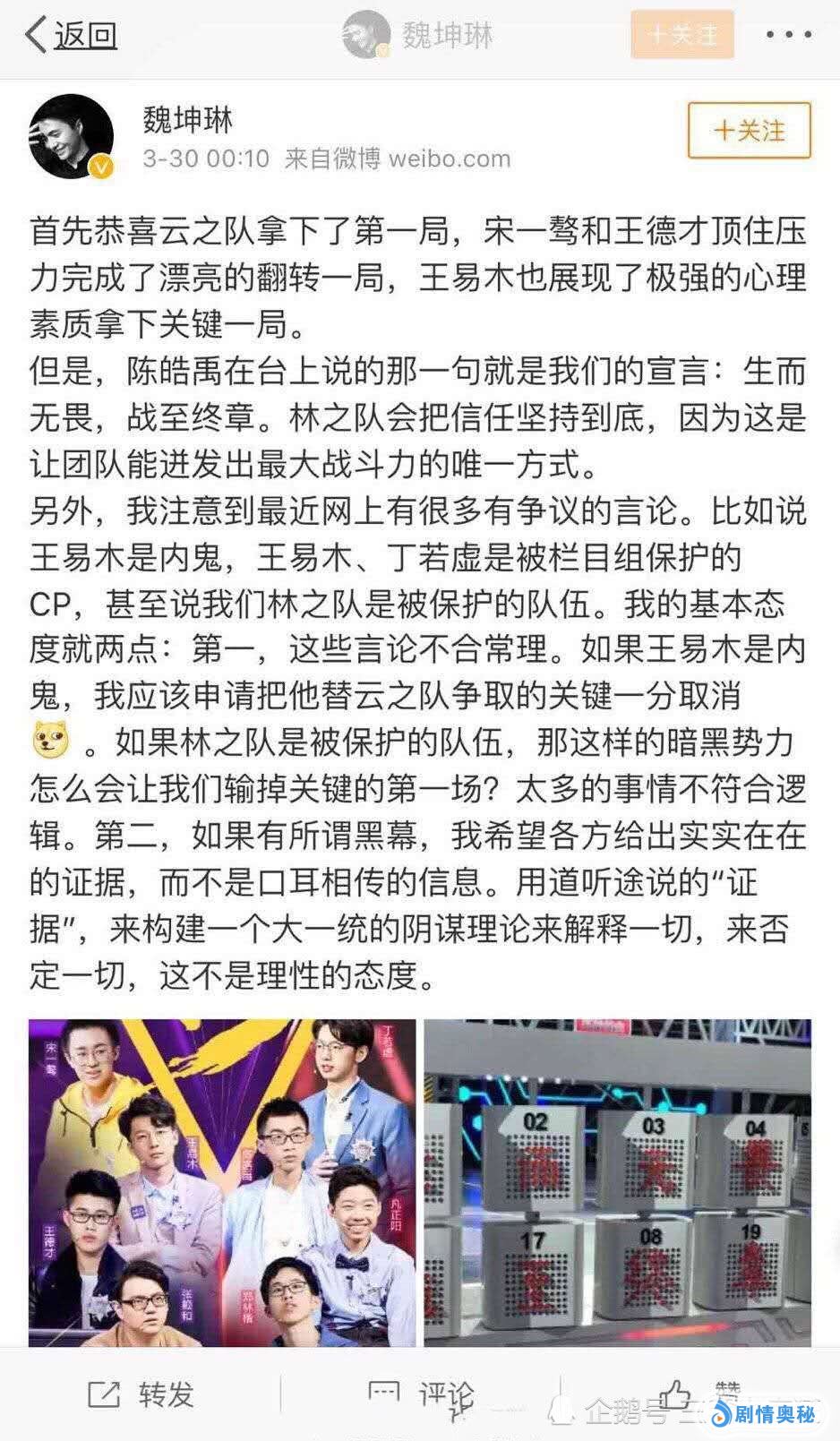Follow 魏坤琳 with the orange 关注 button

pos(749,131)
